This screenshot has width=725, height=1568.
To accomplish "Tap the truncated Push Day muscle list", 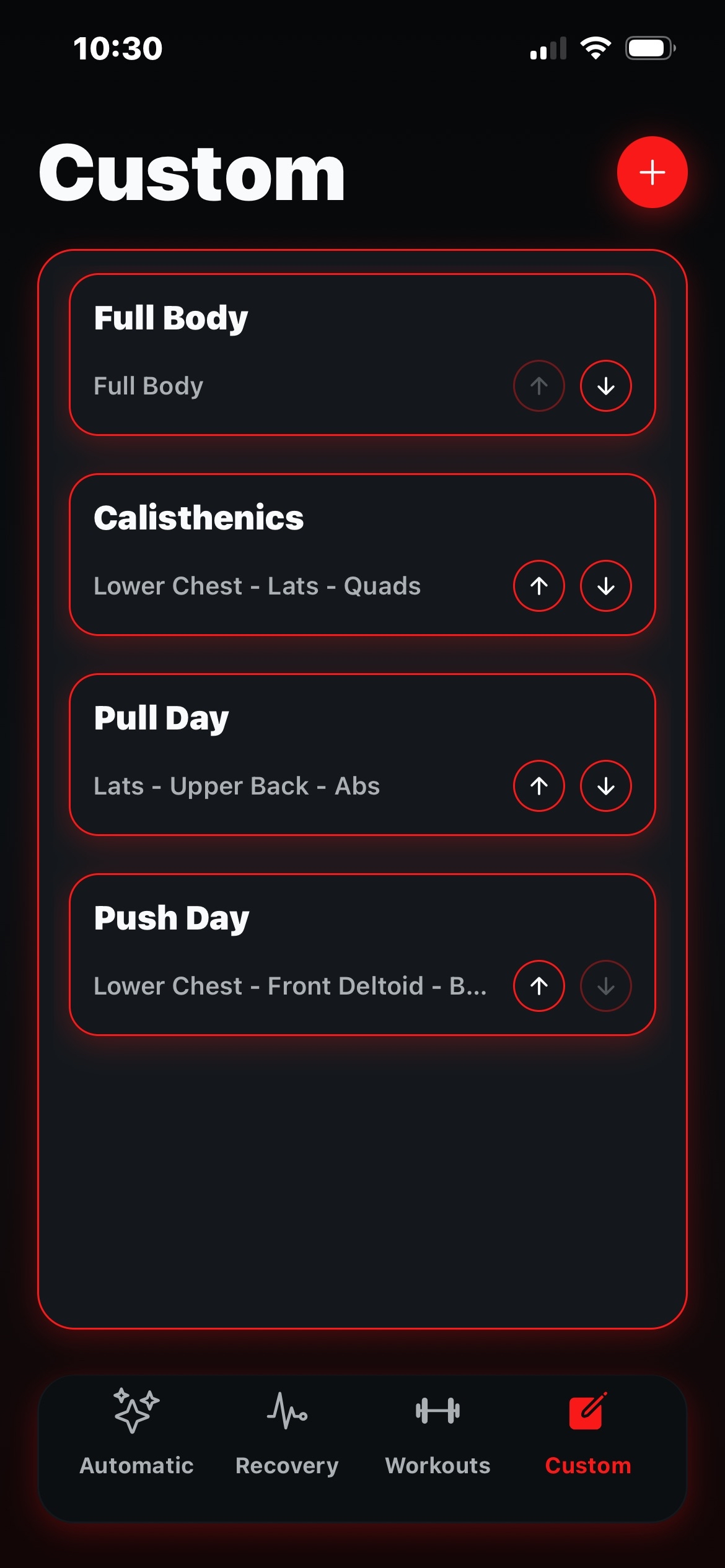I will pyautogui.click(x=291, y=986).
